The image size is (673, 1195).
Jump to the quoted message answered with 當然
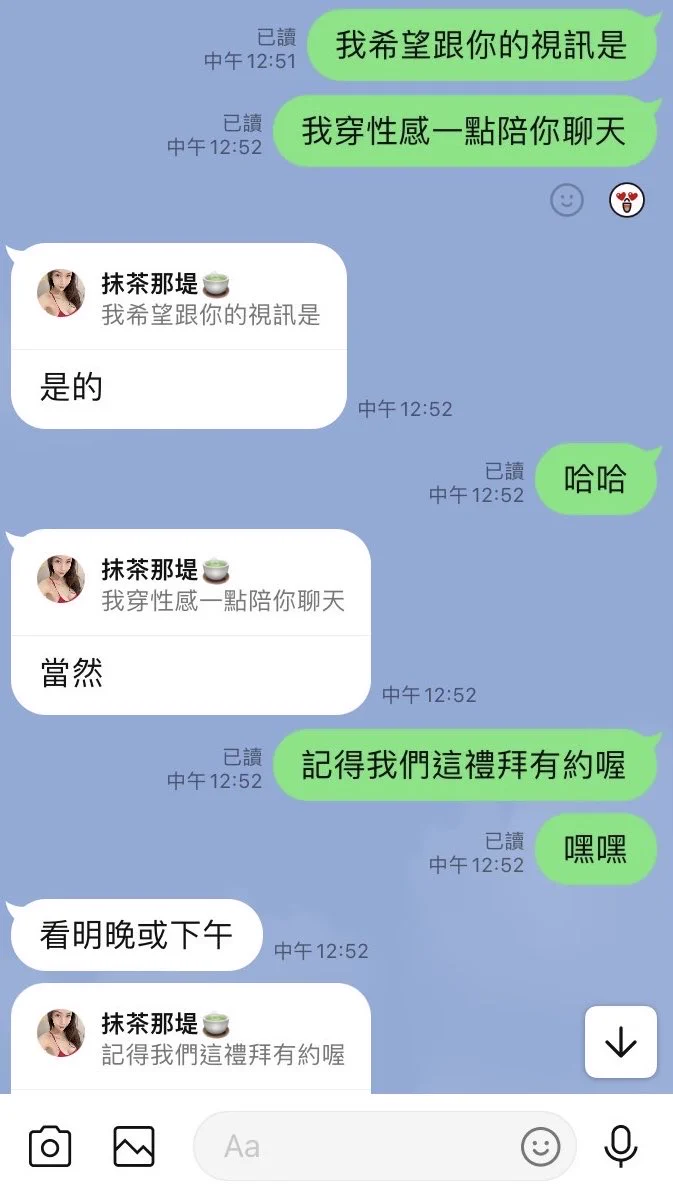click(190, 585)
